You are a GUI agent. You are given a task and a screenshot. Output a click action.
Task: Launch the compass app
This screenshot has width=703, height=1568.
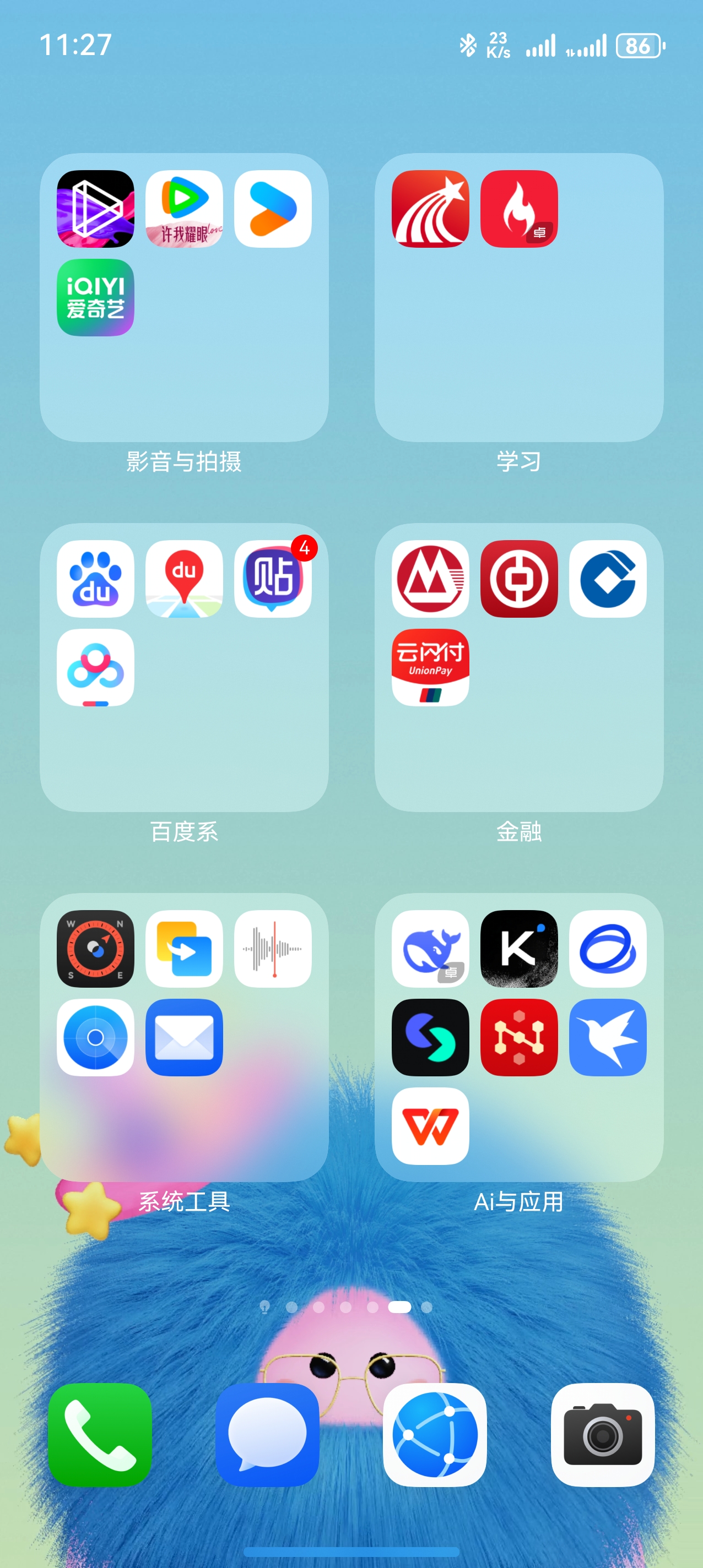coord(96,949)
